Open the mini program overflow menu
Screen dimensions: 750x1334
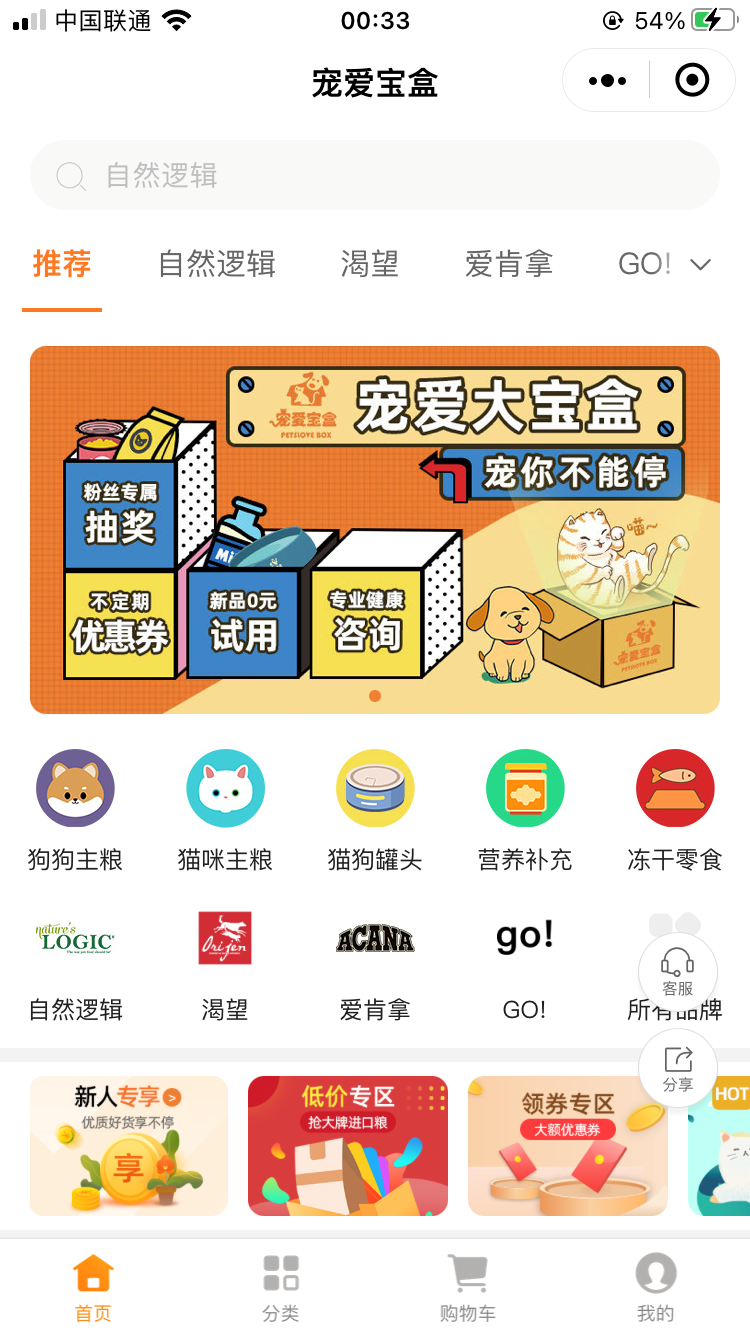[x=607, y=81]
